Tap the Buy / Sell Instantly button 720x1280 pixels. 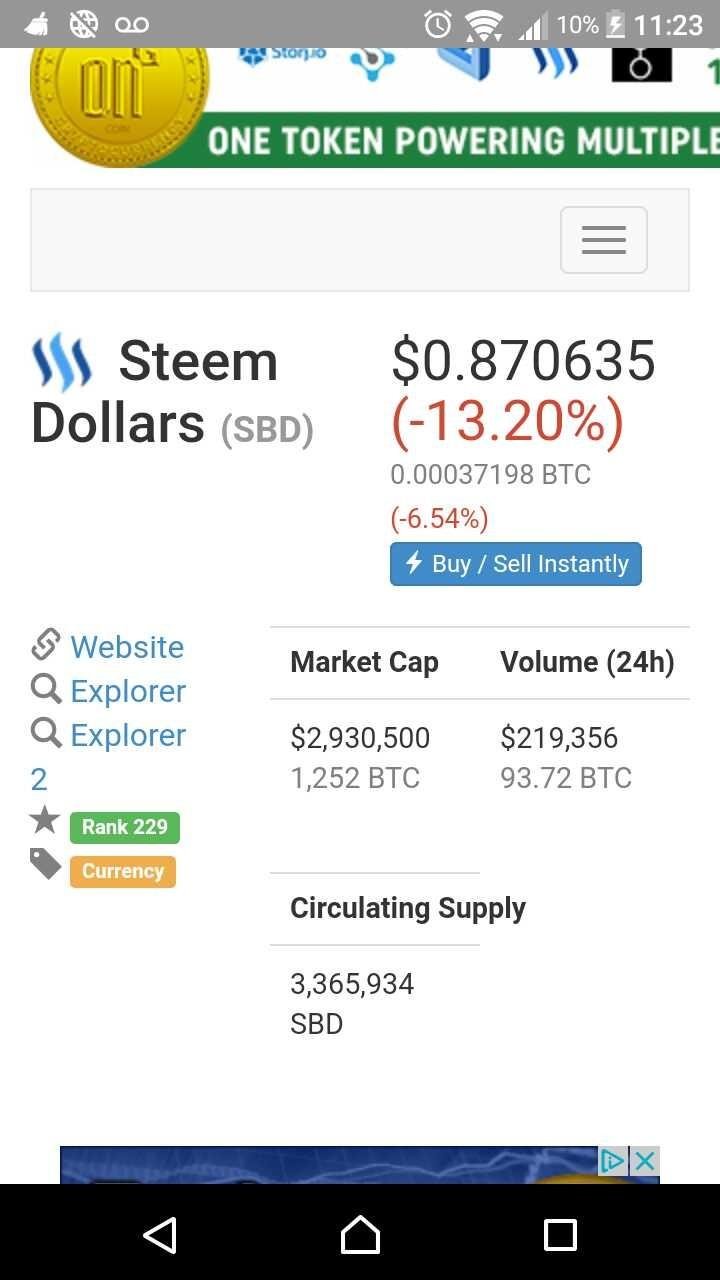point(515,564)
